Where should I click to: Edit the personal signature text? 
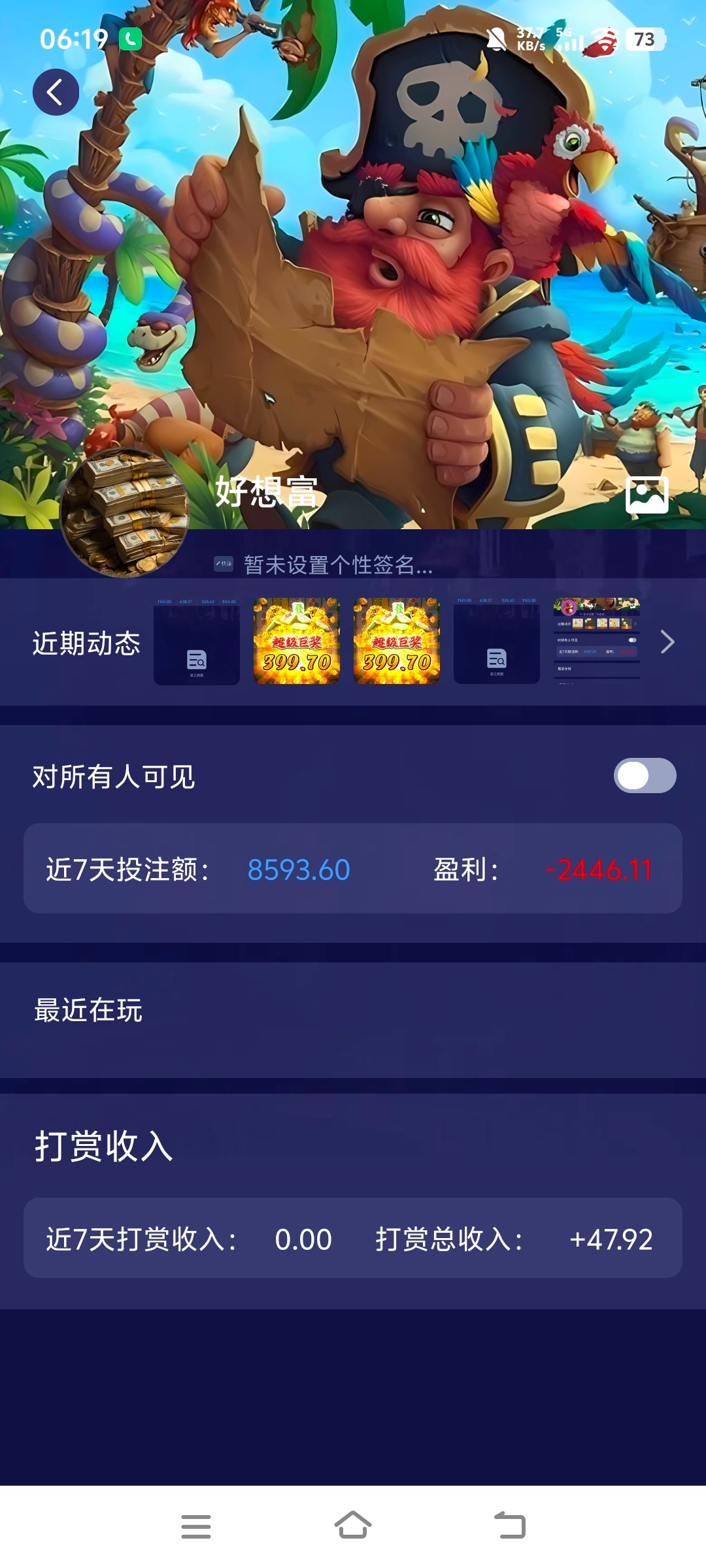point(337,564)
